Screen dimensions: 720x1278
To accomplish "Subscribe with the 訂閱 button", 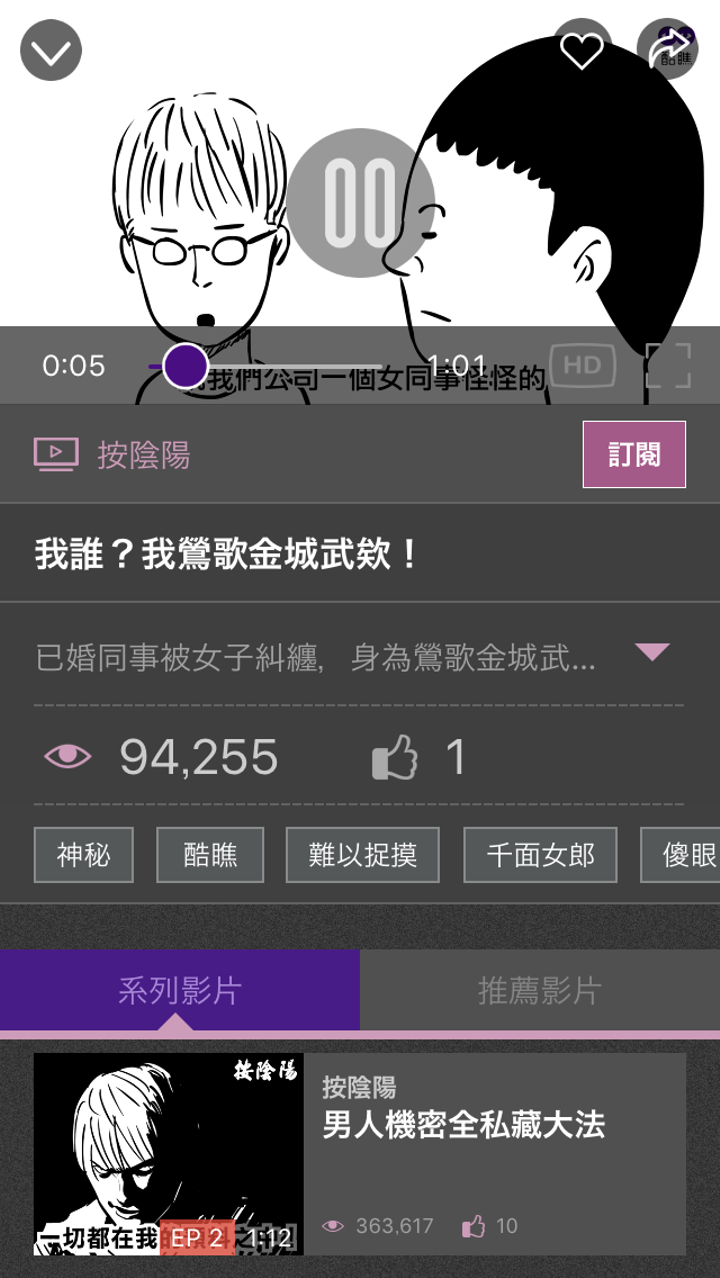I will click(634, 455).
